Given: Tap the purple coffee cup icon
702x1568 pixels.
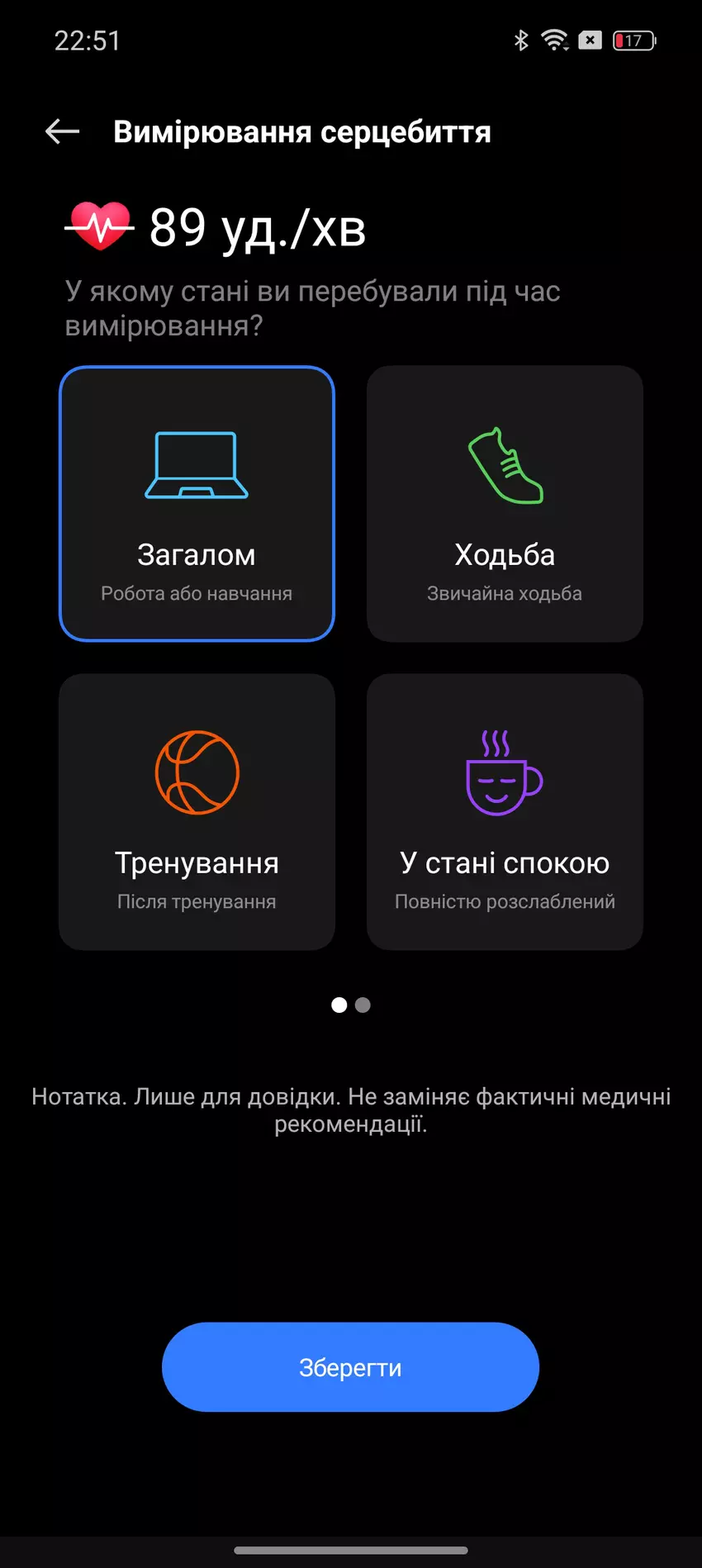Looking at the screenshot, I should [505, 772].
